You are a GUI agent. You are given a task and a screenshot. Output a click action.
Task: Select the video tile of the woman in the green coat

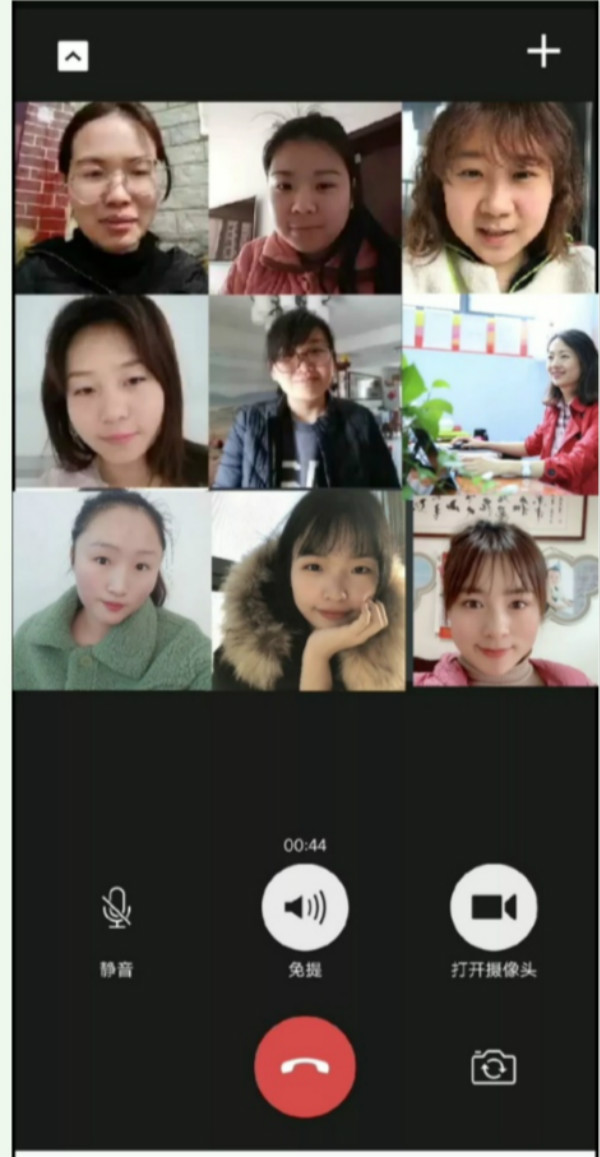pyautogui.click(x=112, y=590)
